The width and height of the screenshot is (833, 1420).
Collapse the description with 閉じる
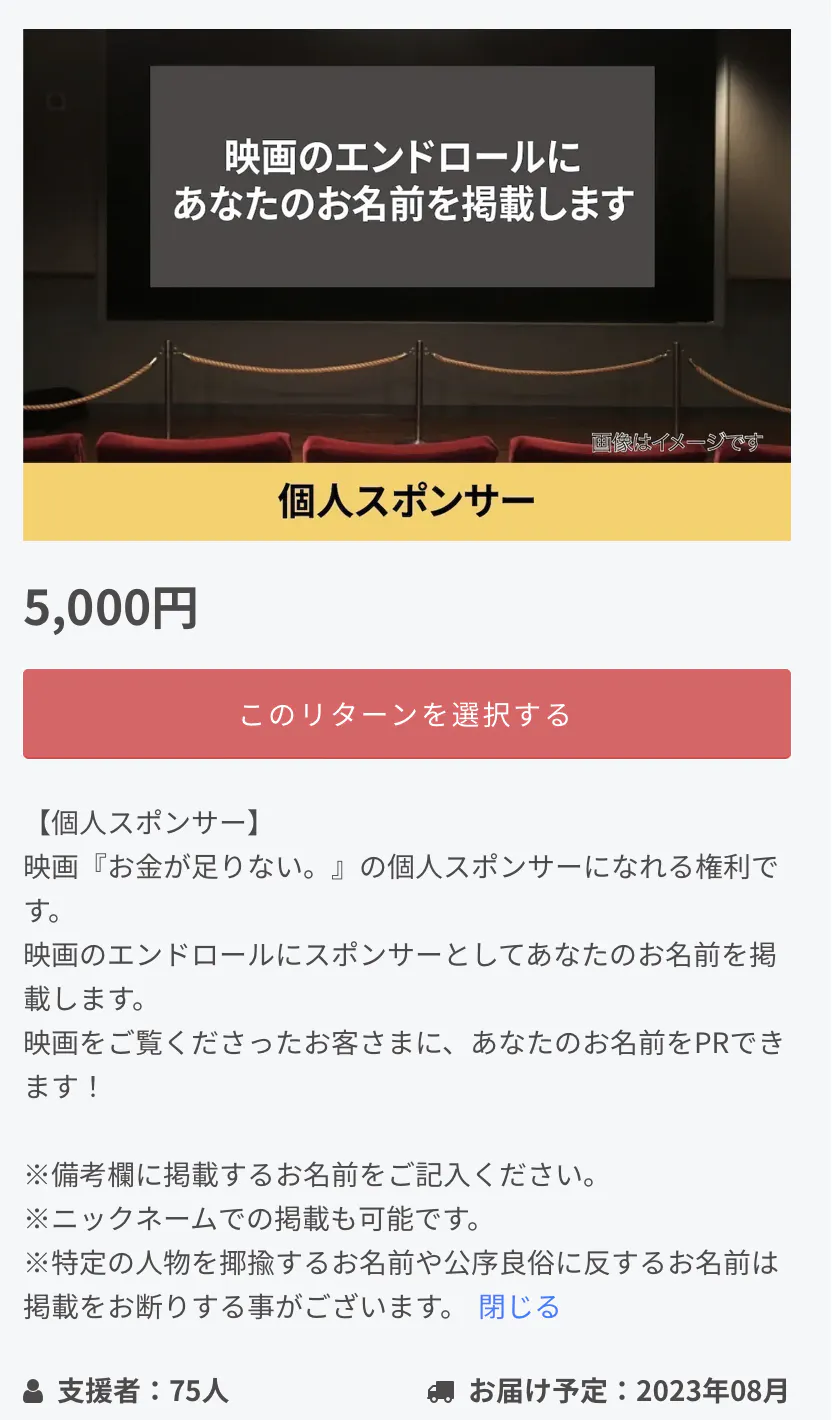pyautogui.click(x=519, y=1306)
